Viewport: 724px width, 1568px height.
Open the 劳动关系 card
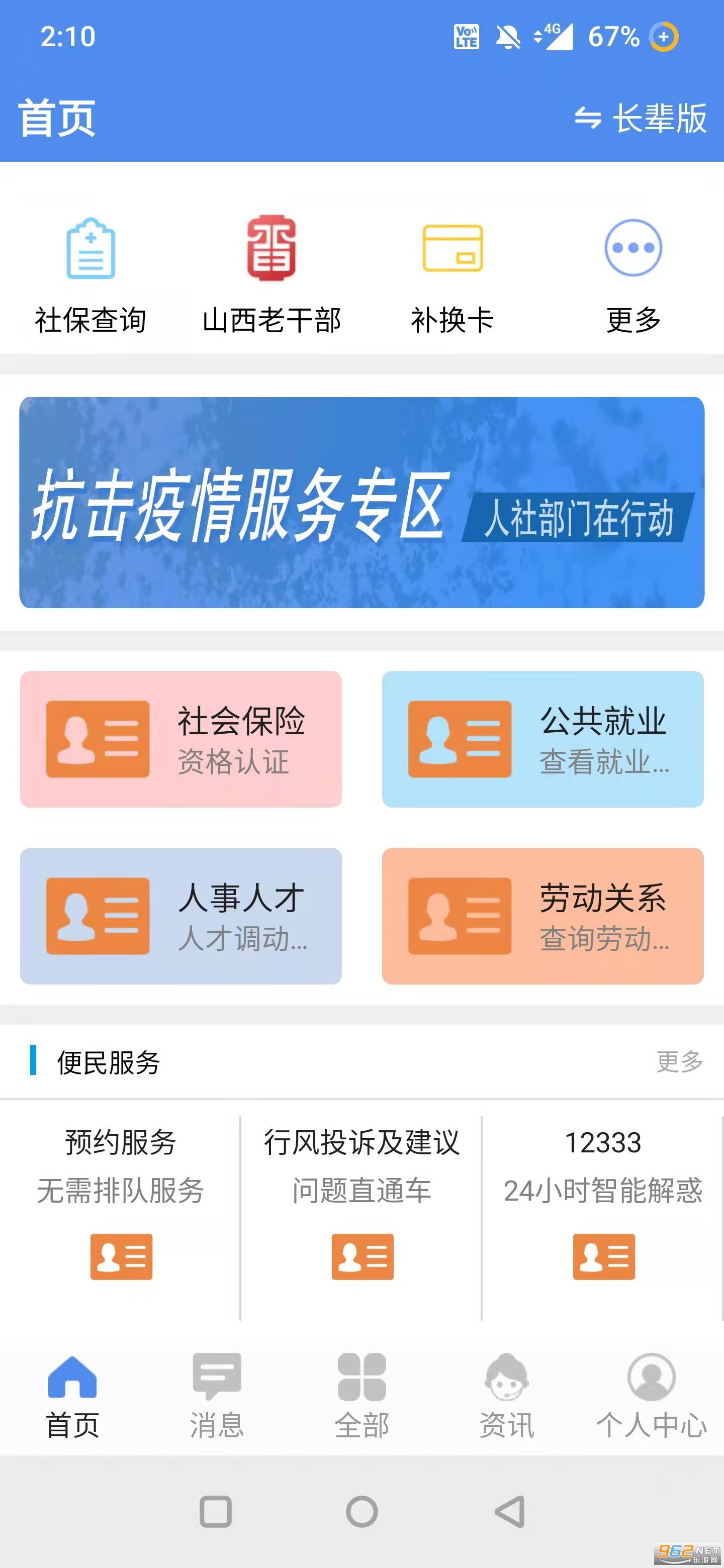[542, 916]
